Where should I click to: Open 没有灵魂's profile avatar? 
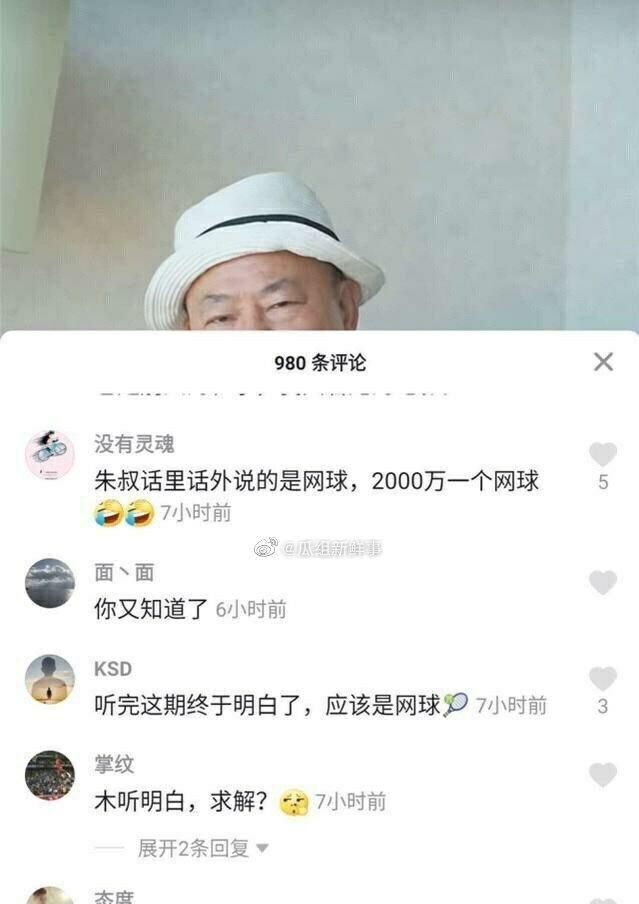click(x=49, y=455)
